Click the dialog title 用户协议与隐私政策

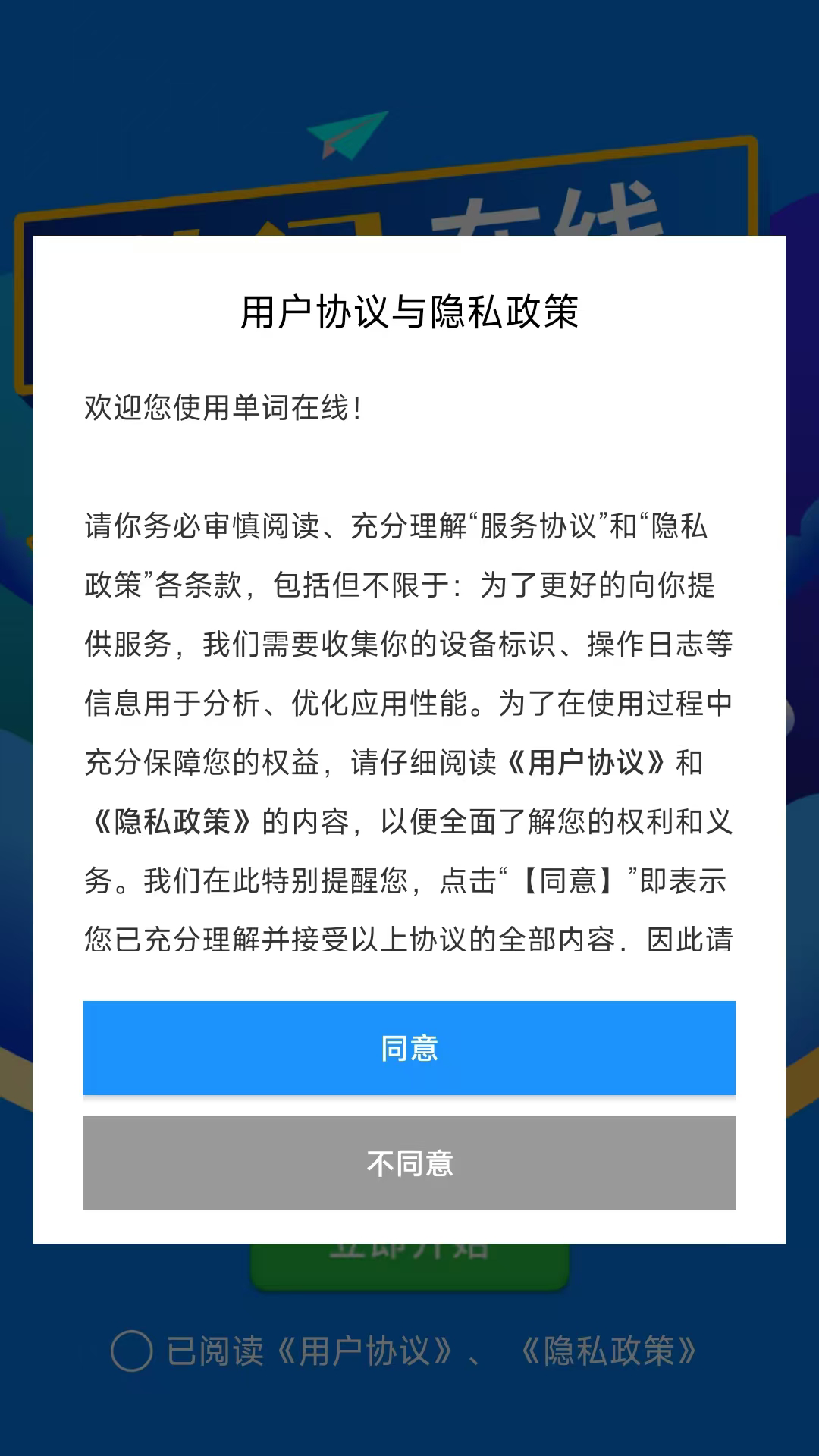click(409, 309)
